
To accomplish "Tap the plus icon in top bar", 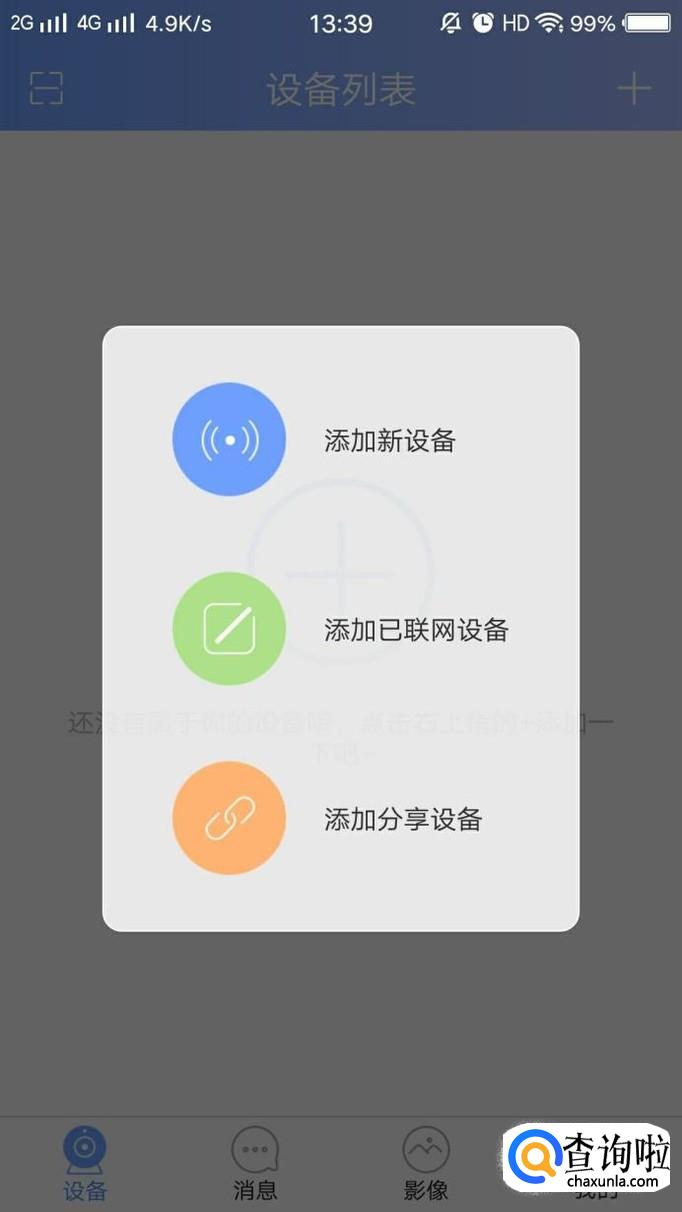I will click(634, 89).
